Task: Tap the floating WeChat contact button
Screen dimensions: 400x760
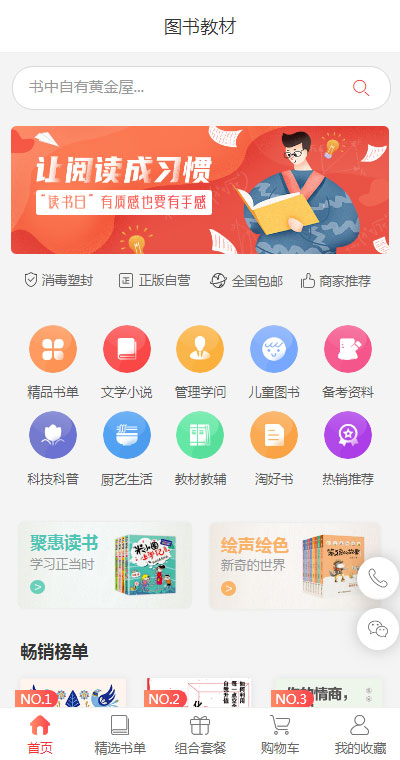Action: pos(378,629)
